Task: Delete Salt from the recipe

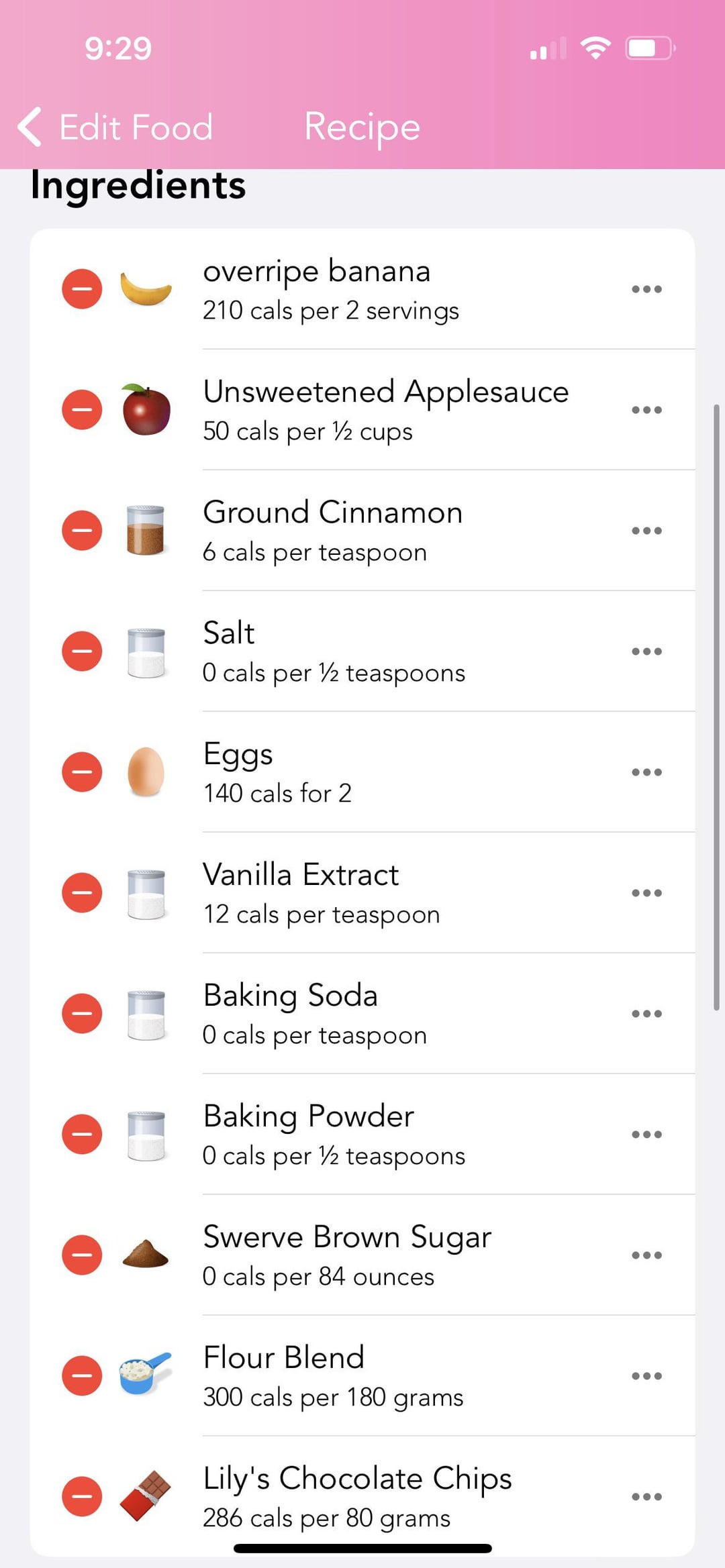Action: [82, 651]
